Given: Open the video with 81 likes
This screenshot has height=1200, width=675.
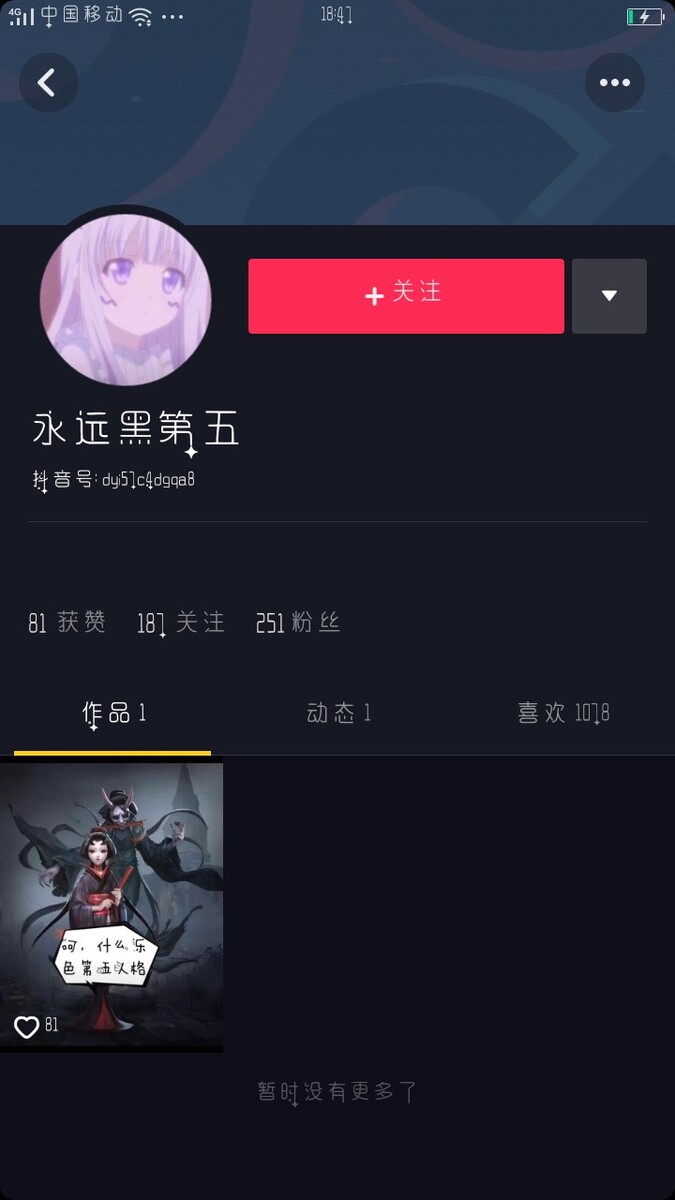Looking at the screenshot, I should point(111,905).
